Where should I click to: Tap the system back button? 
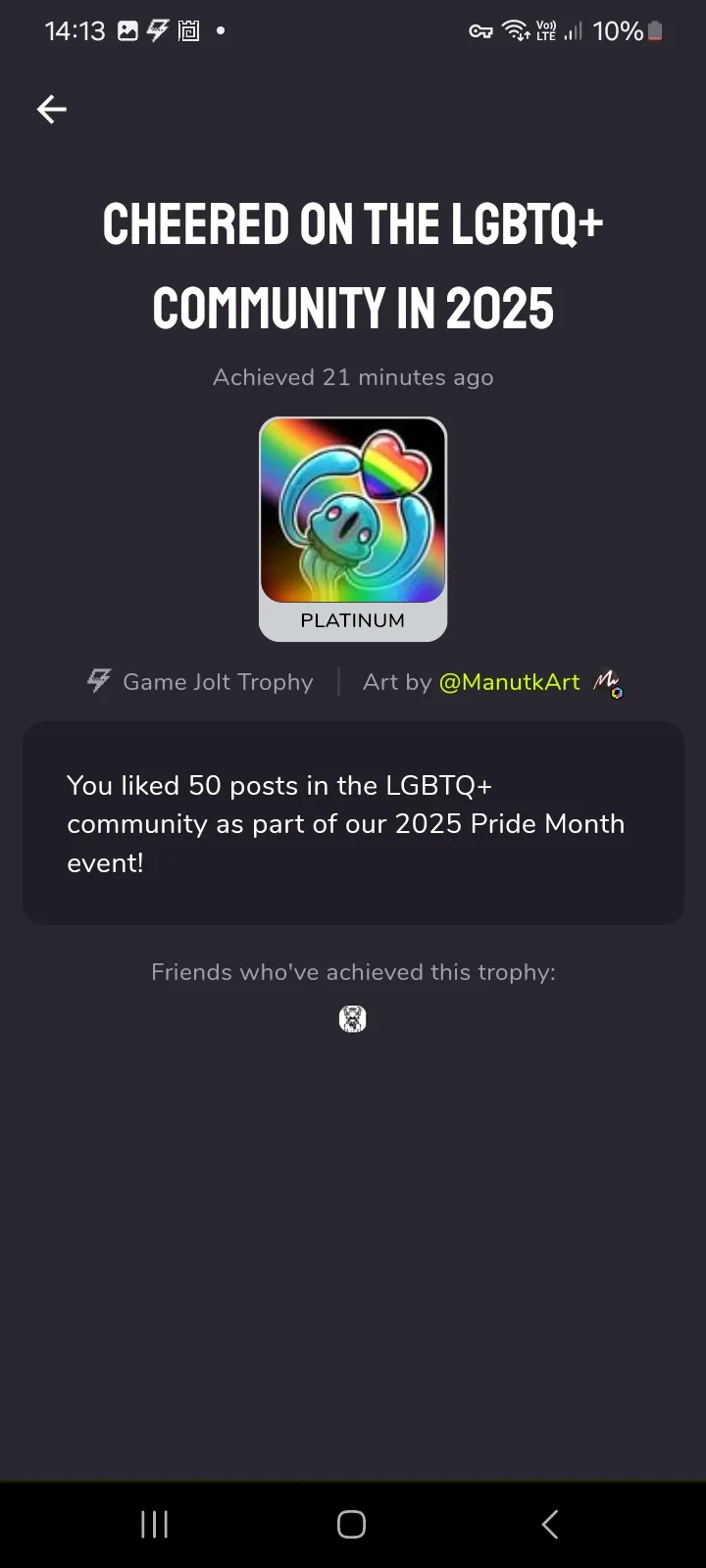click(x=550, y=1524)
